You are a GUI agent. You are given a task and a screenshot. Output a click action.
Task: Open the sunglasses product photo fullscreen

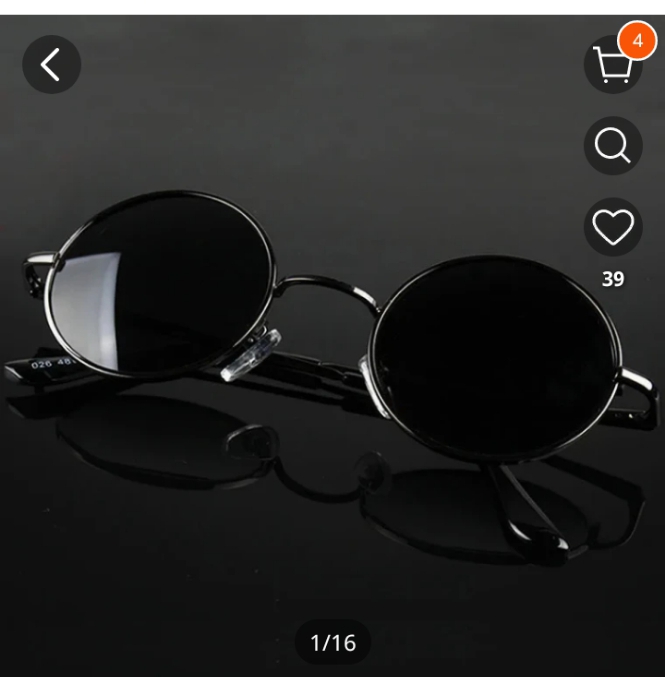330,380
